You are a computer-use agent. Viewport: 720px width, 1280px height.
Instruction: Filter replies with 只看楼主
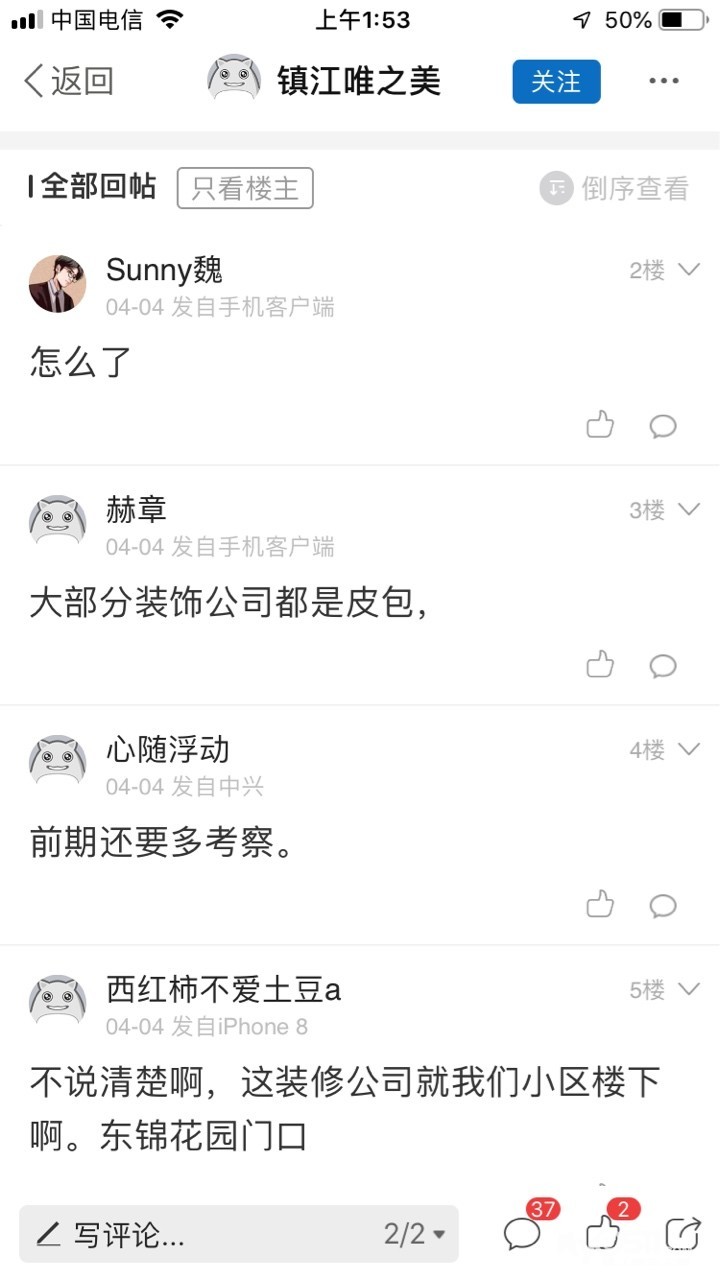click(245, 188)
